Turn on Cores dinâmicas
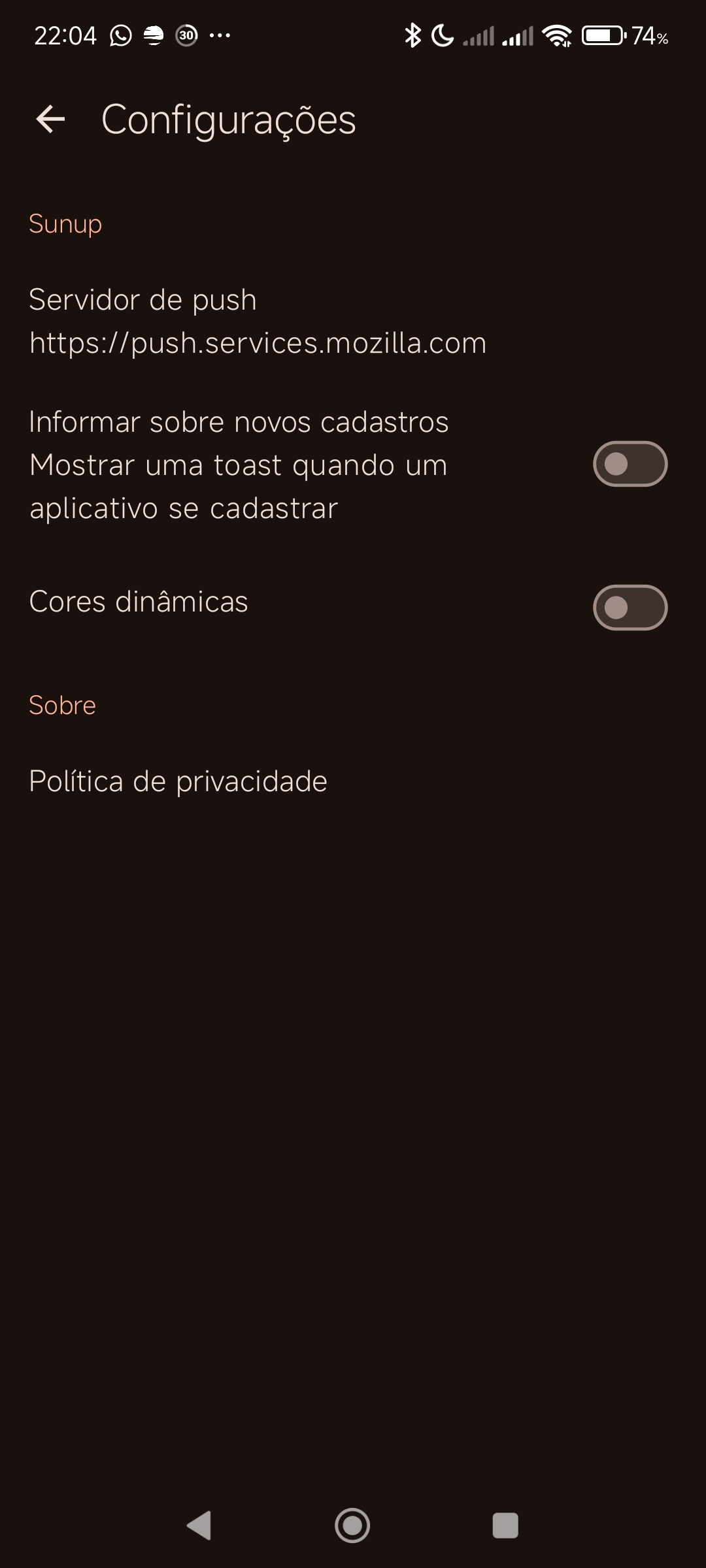Viewport: 706px width, 1568px height. pos(630,608)
